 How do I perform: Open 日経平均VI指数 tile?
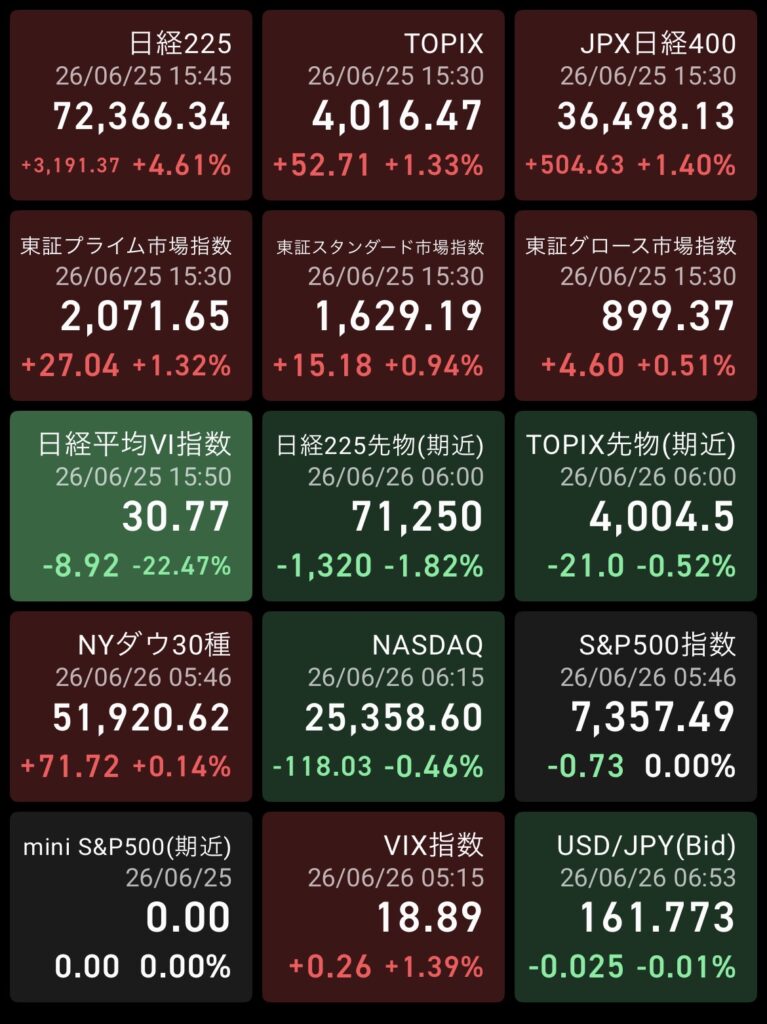[x=131, y=506]
